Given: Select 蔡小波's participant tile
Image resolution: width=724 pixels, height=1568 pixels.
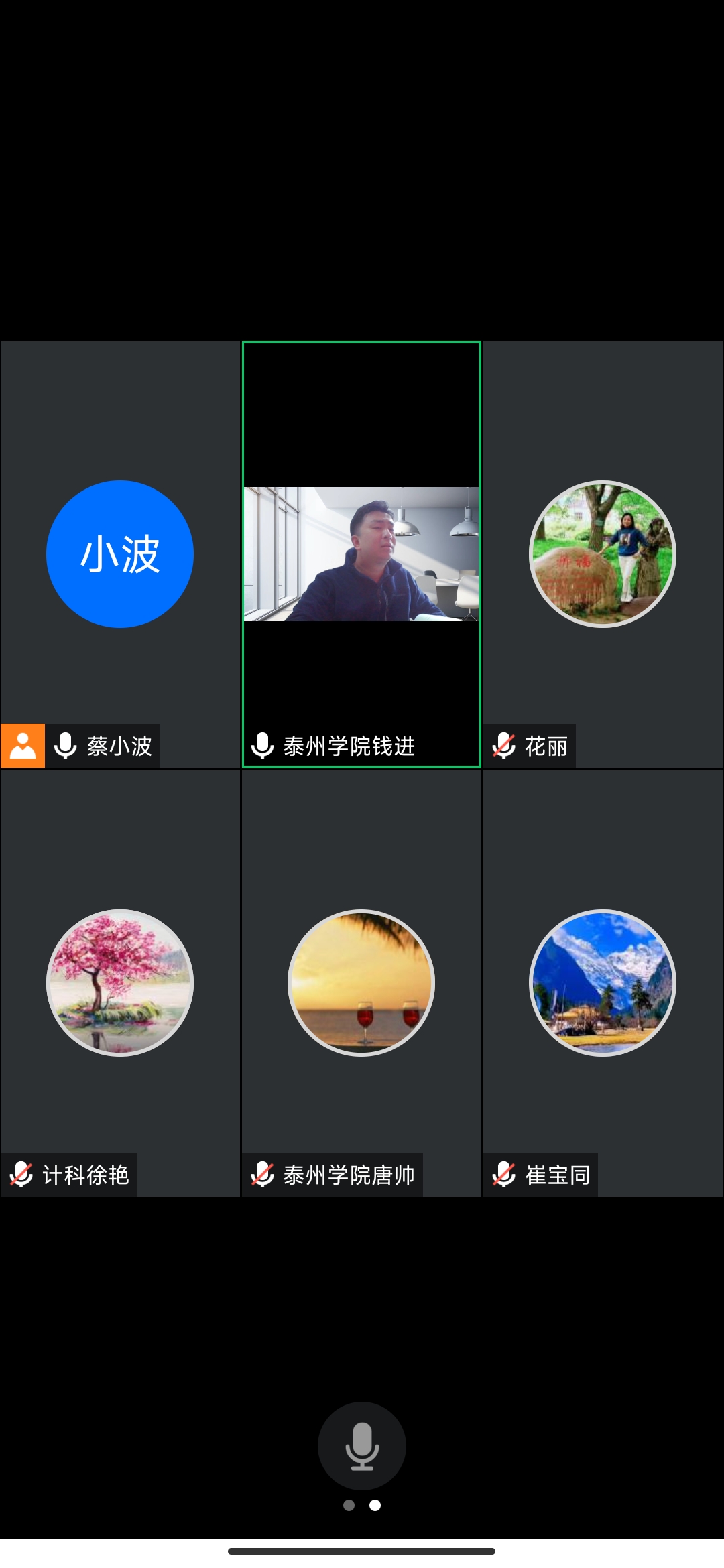Looking at the screenshot, I should point(120,554).
